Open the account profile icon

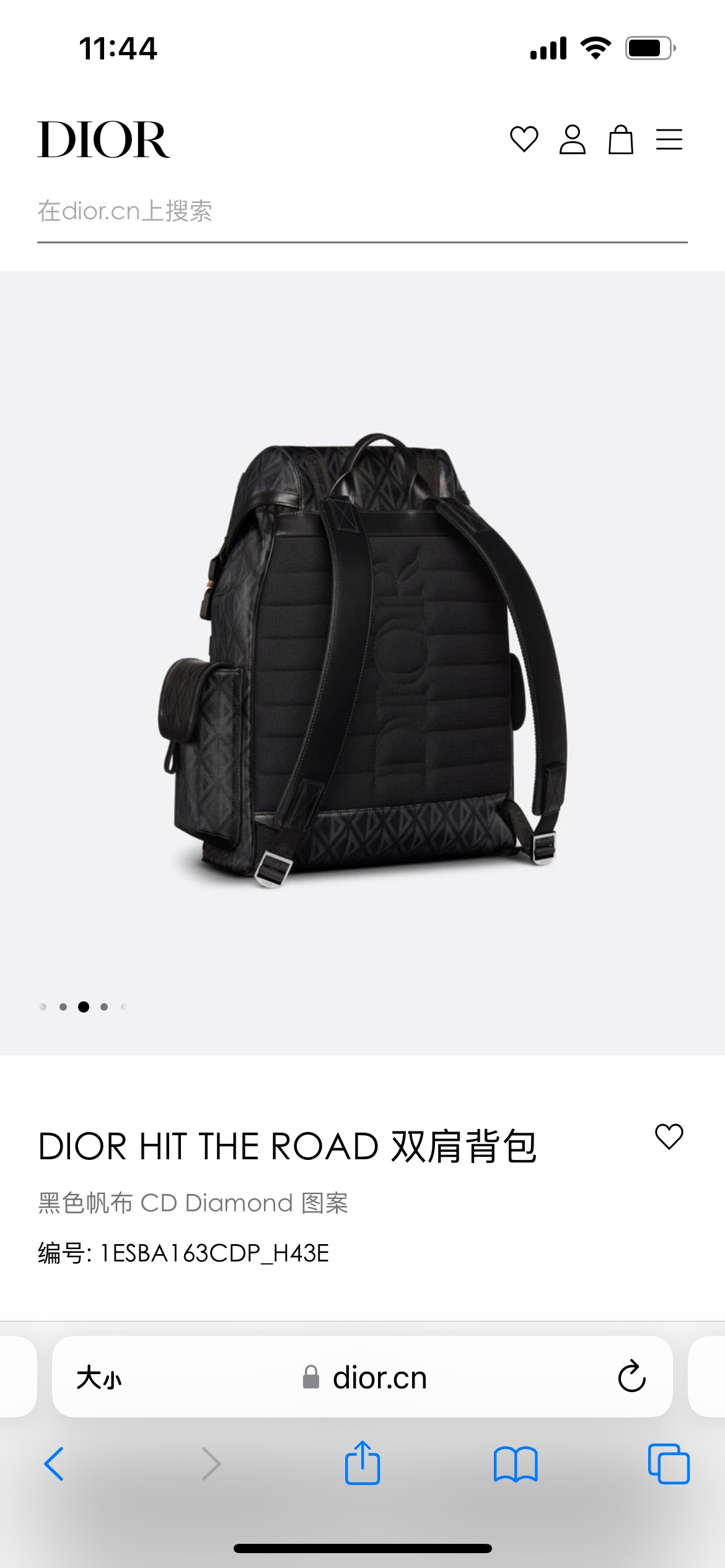572,139
